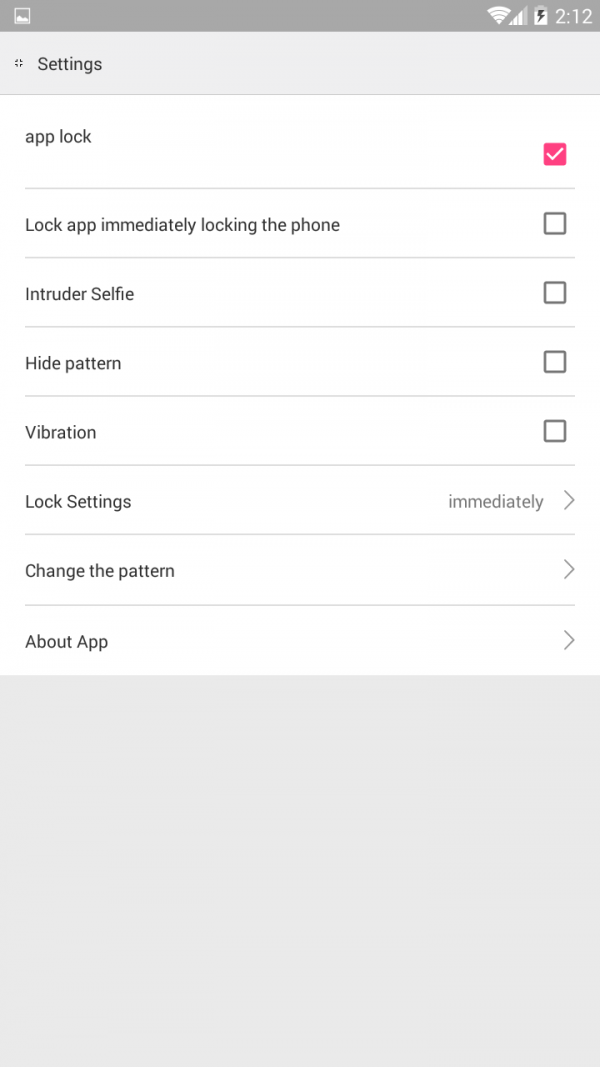The height and width of the screenshot is (1067, 600).
Task: Enable the Vibration checkbox
Action: coord(554,431)
